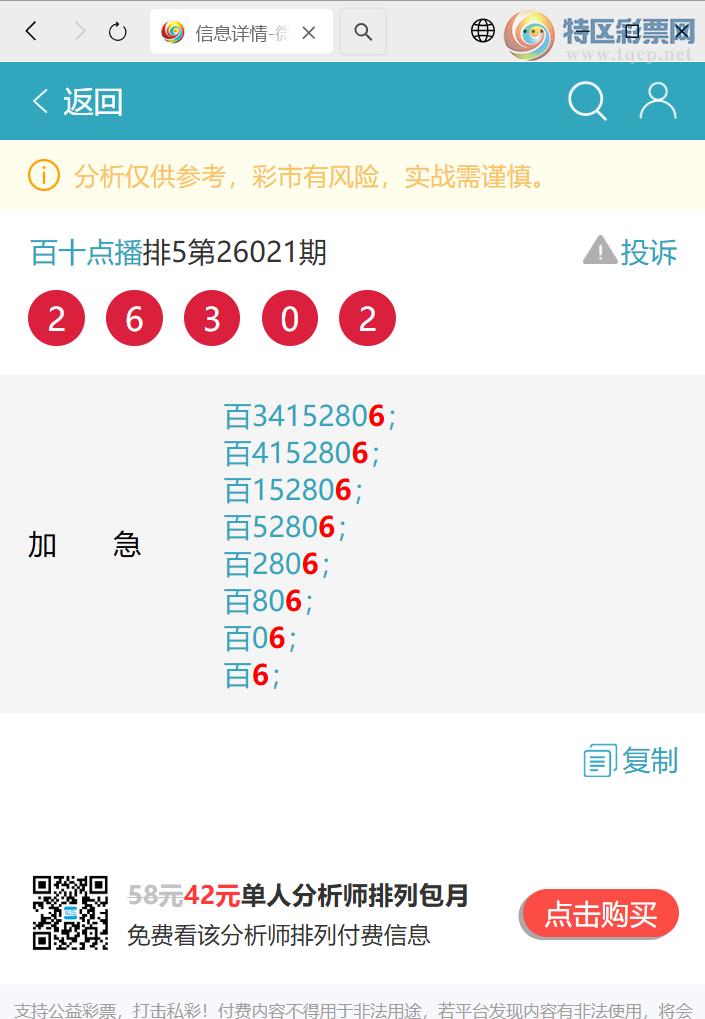Viewport: 705px width, 1019px height.
Task: Report this post via 投诉
Action: [x=631, y=252]
